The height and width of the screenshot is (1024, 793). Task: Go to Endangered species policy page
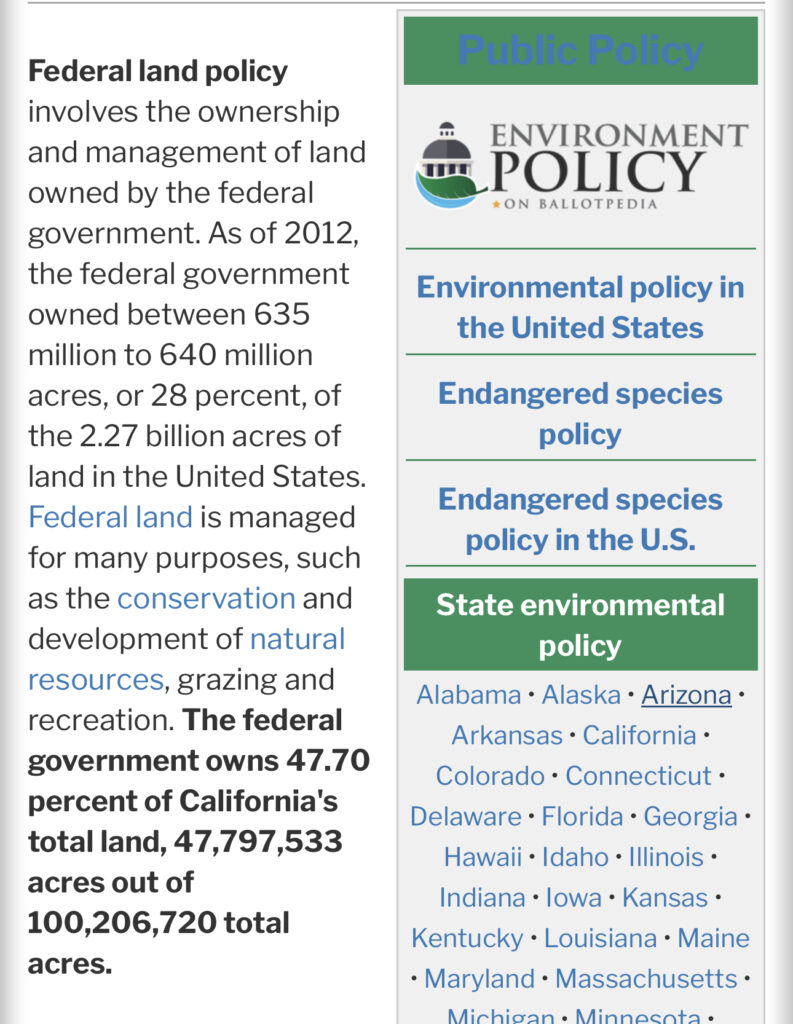580,413
